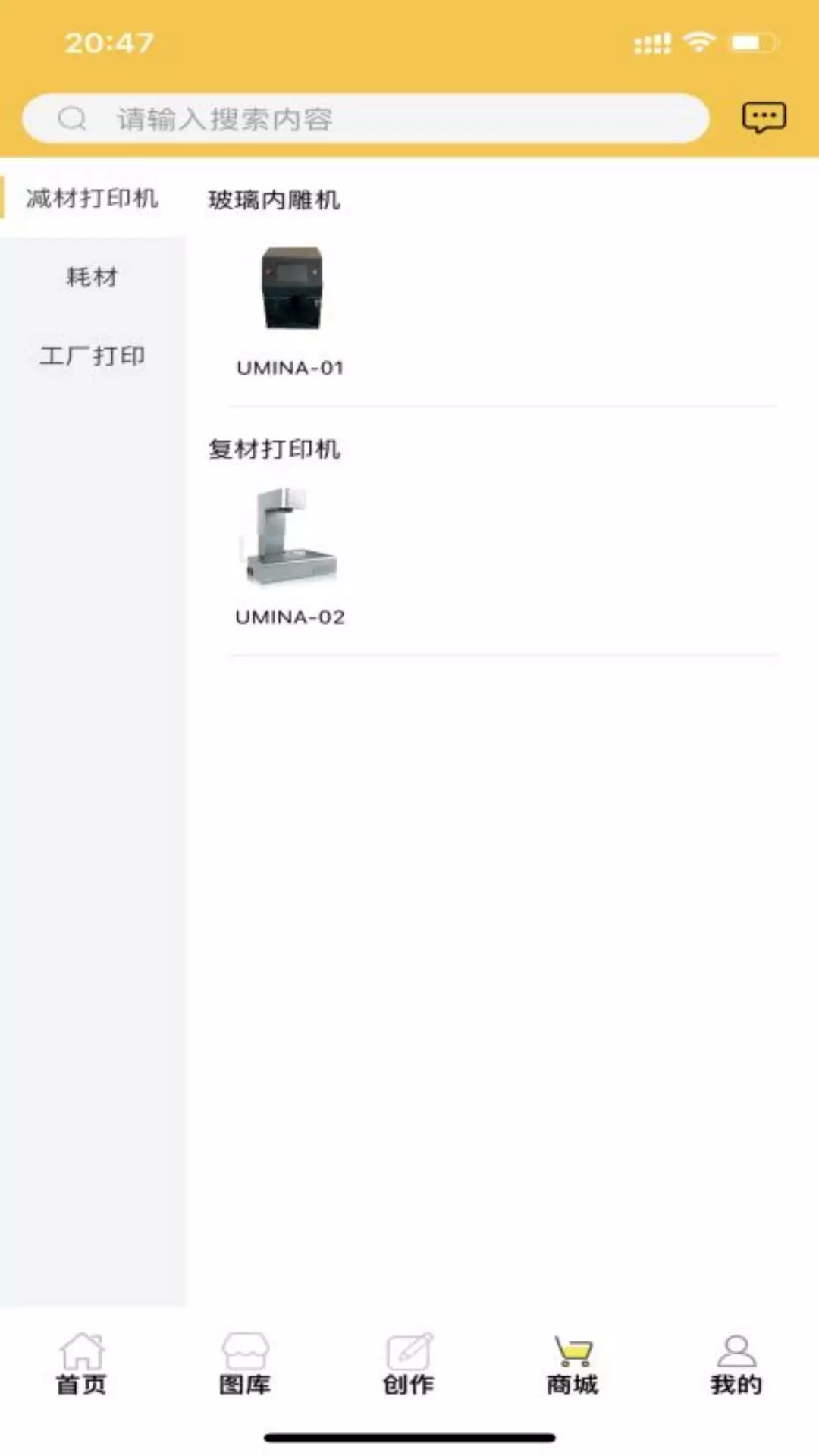Select the 减材打印机 category
Viewport: 819px width, 1456px height.
click(x=93, y=198)
